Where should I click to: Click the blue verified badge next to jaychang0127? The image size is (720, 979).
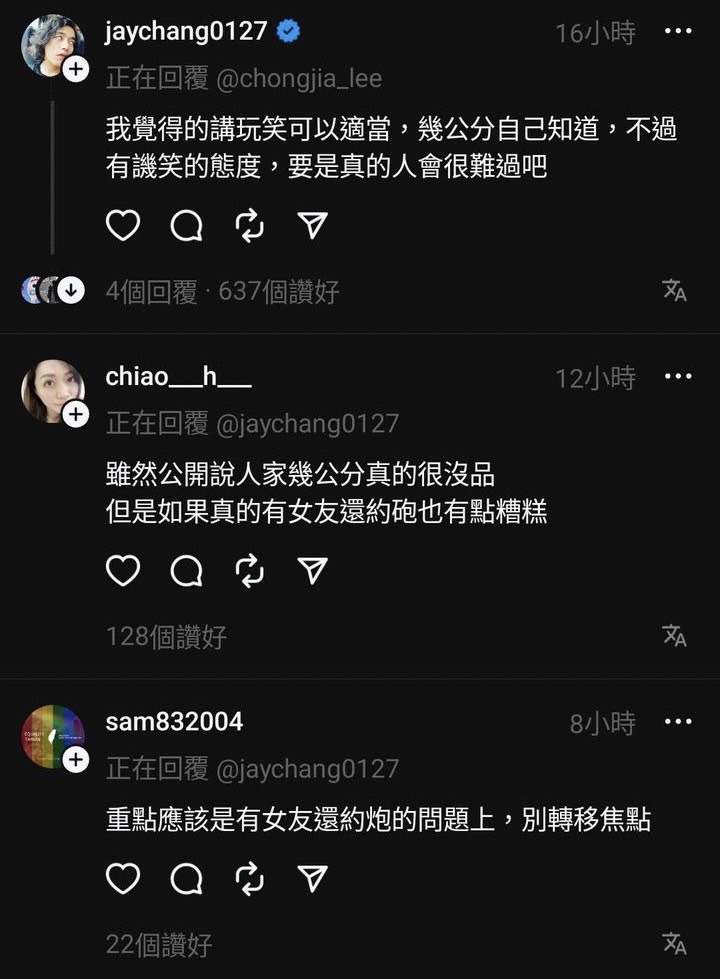(287, 30)
